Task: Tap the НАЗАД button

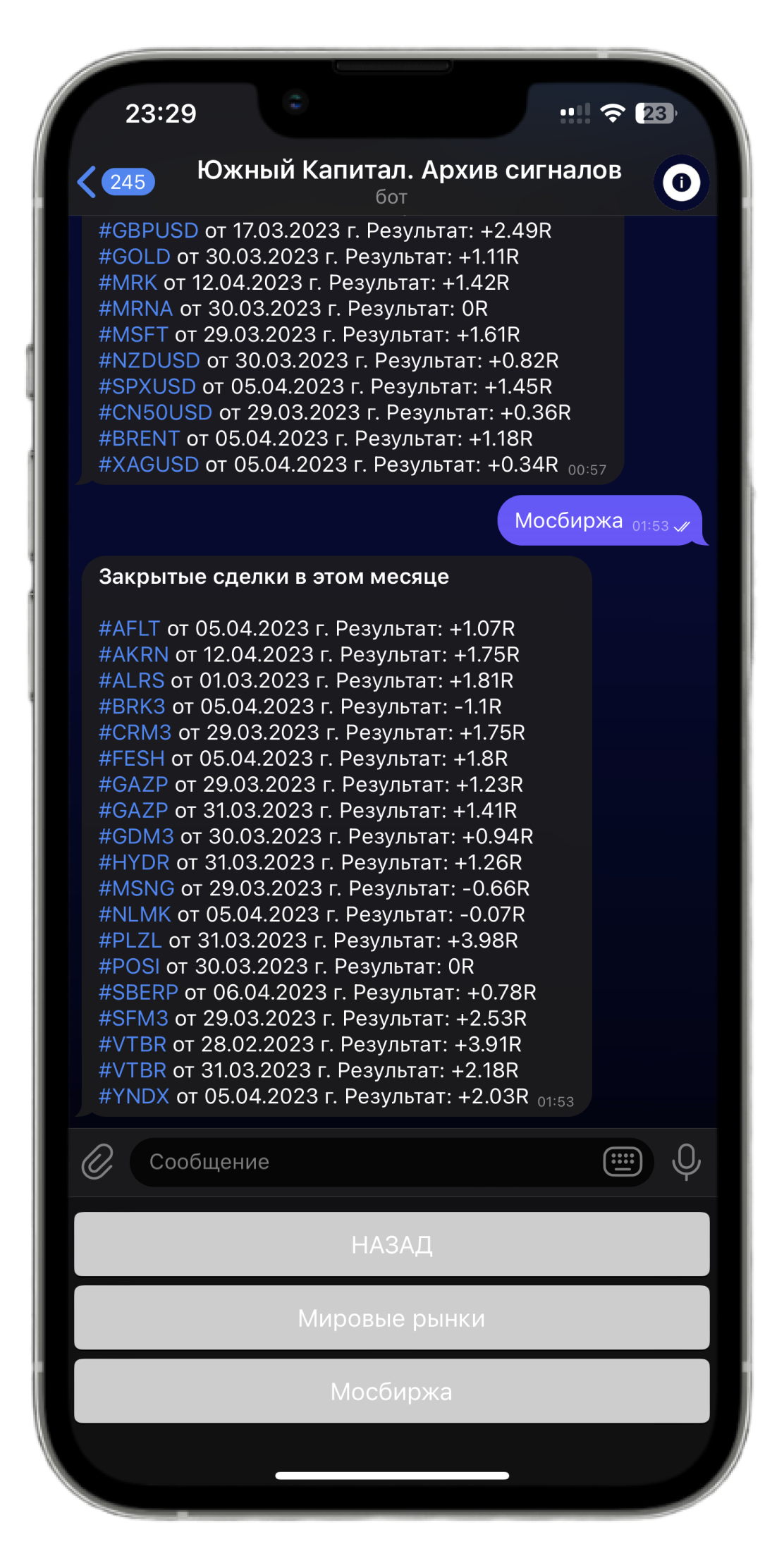Action: tap(392, 1244)
